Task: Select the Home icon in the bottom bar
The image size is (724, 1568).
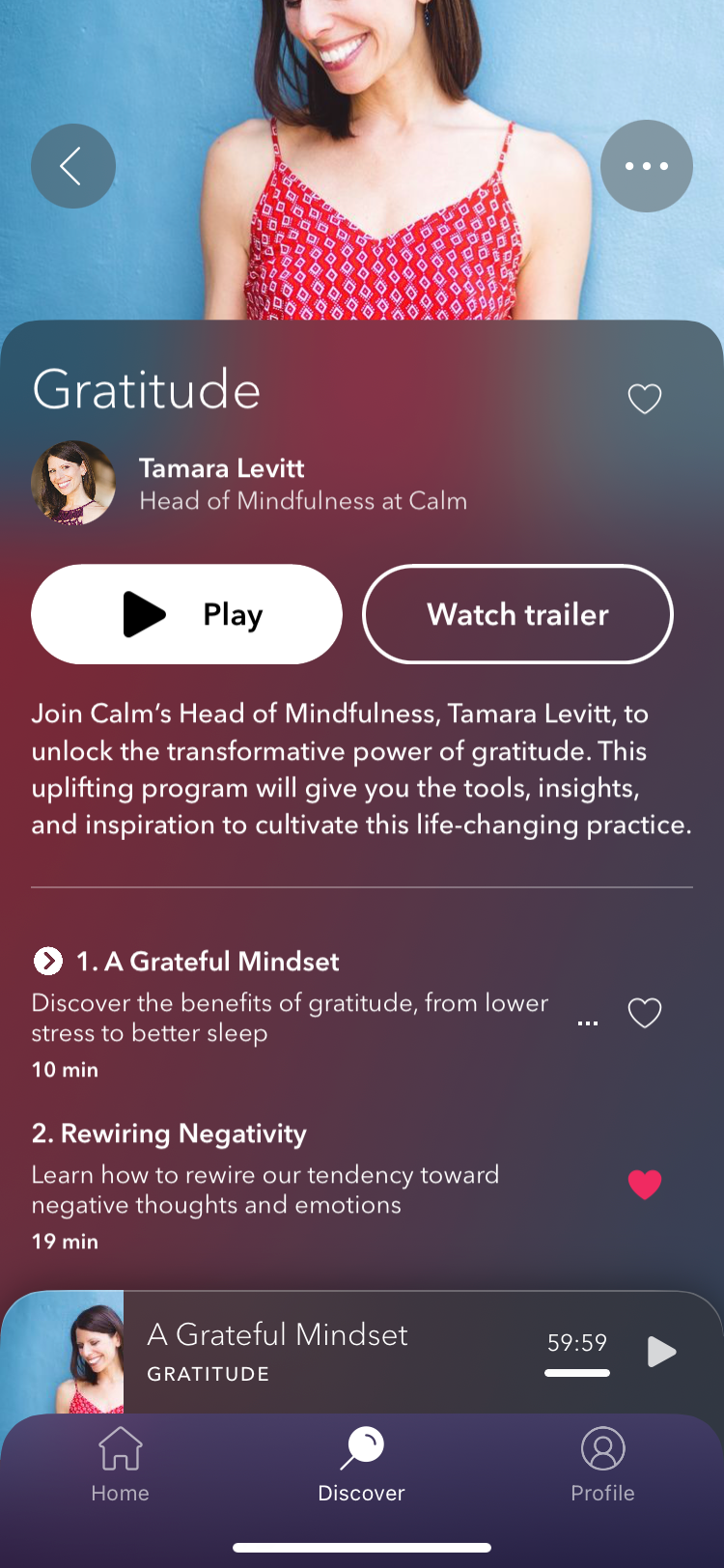Action: click(x=120, y=1447)
